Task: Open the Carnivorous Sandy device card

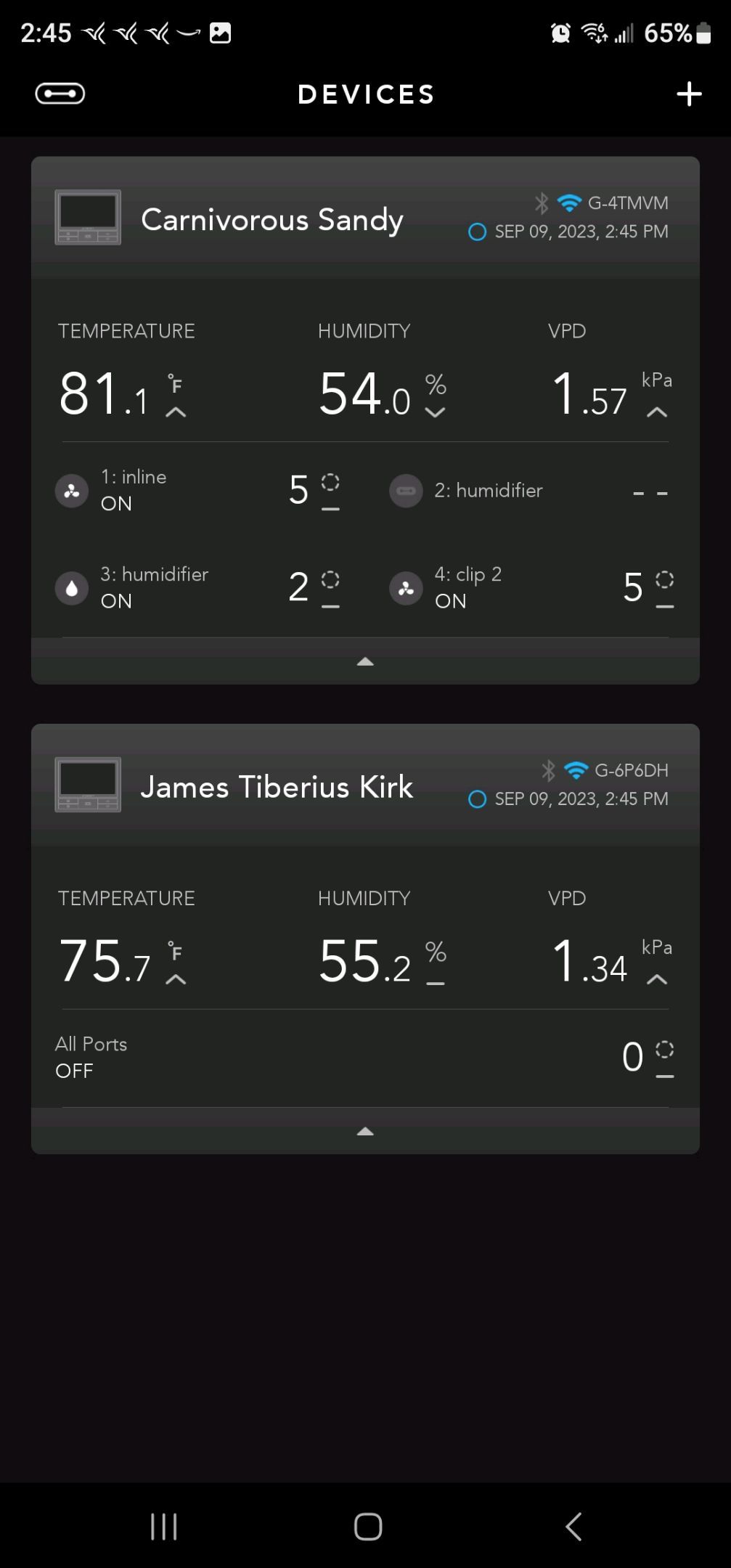Action: [271, 219]
